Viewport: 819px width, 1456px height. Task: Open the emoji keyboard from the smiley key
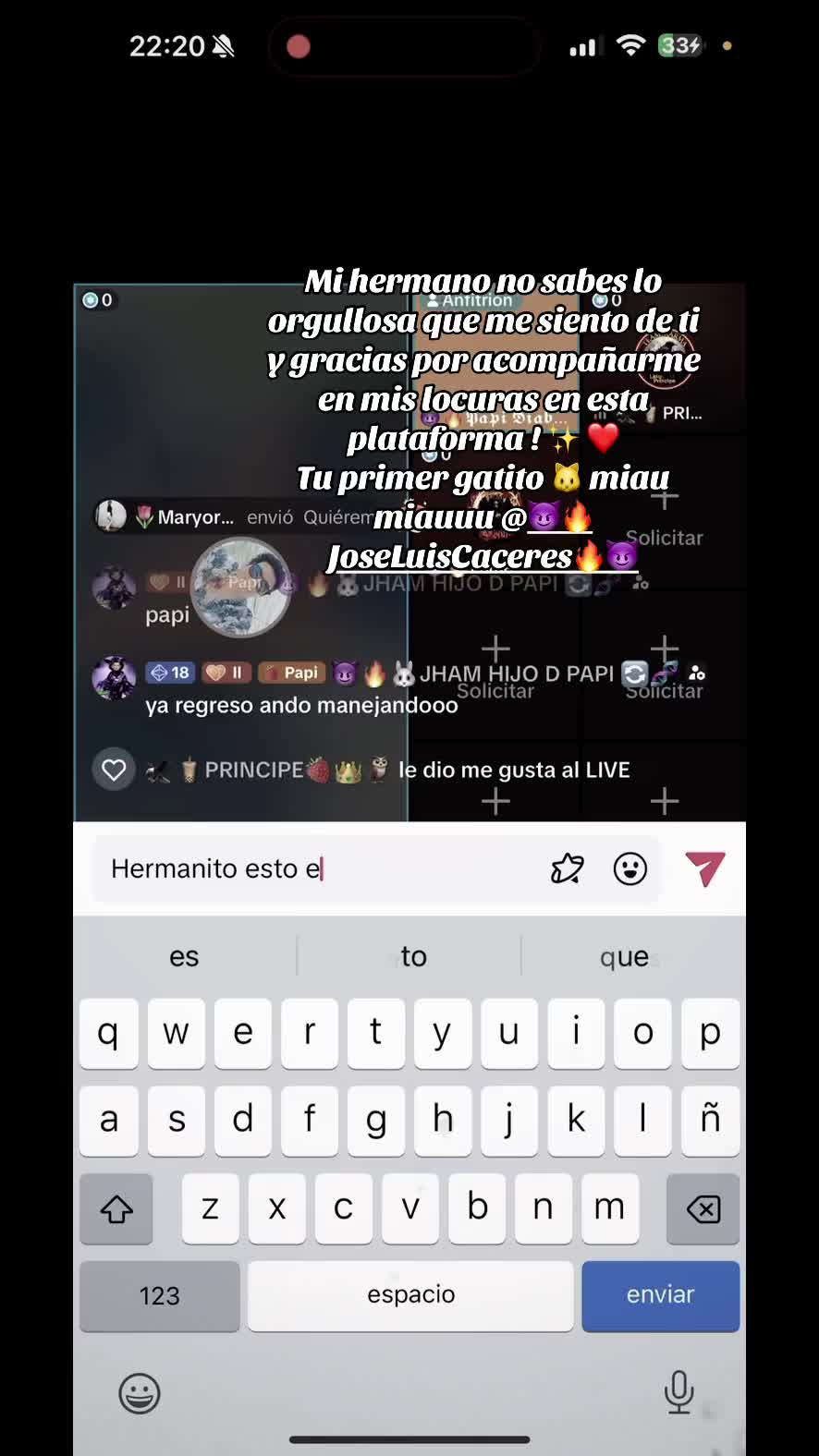[140, 1393]
